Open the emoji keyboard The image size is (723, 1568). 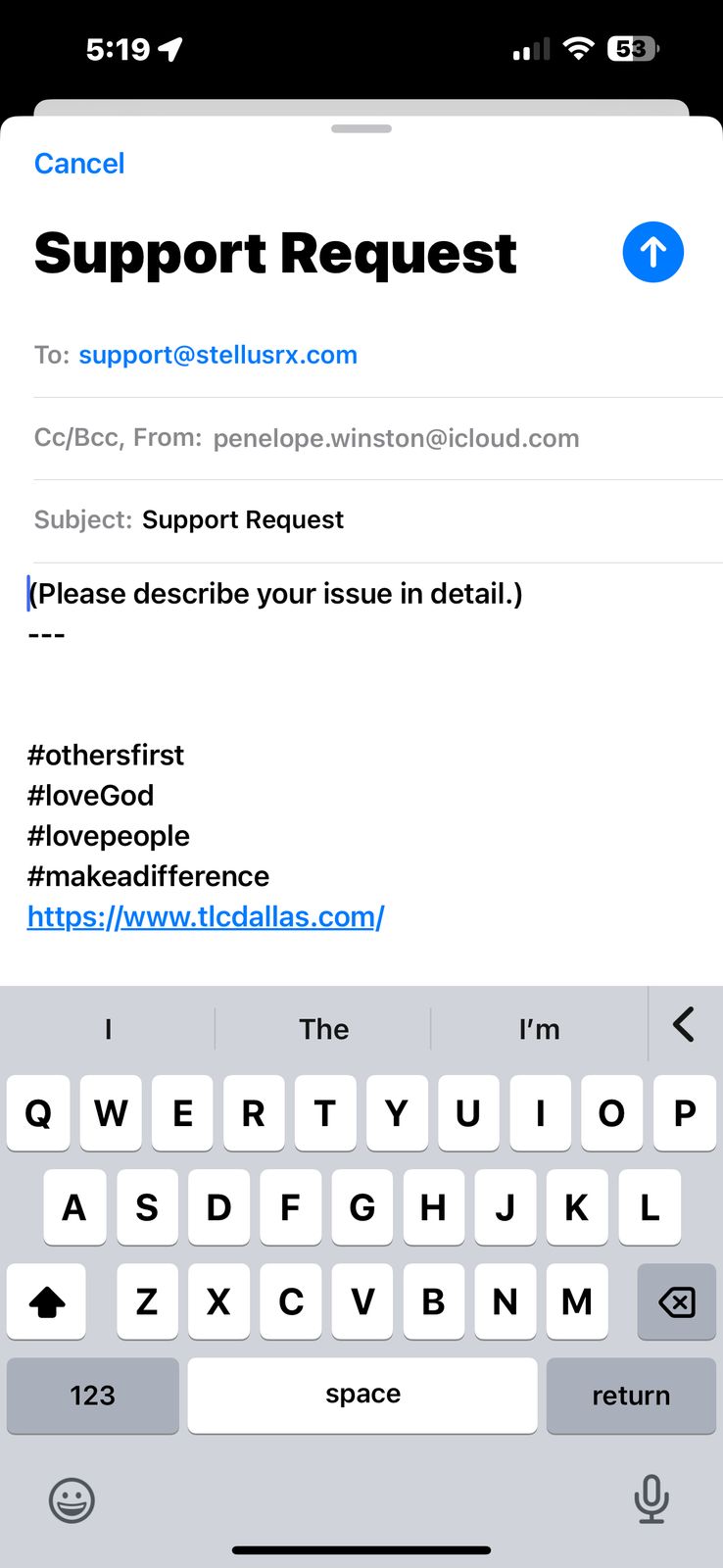pyautogui.click(x=72, y=1499)
